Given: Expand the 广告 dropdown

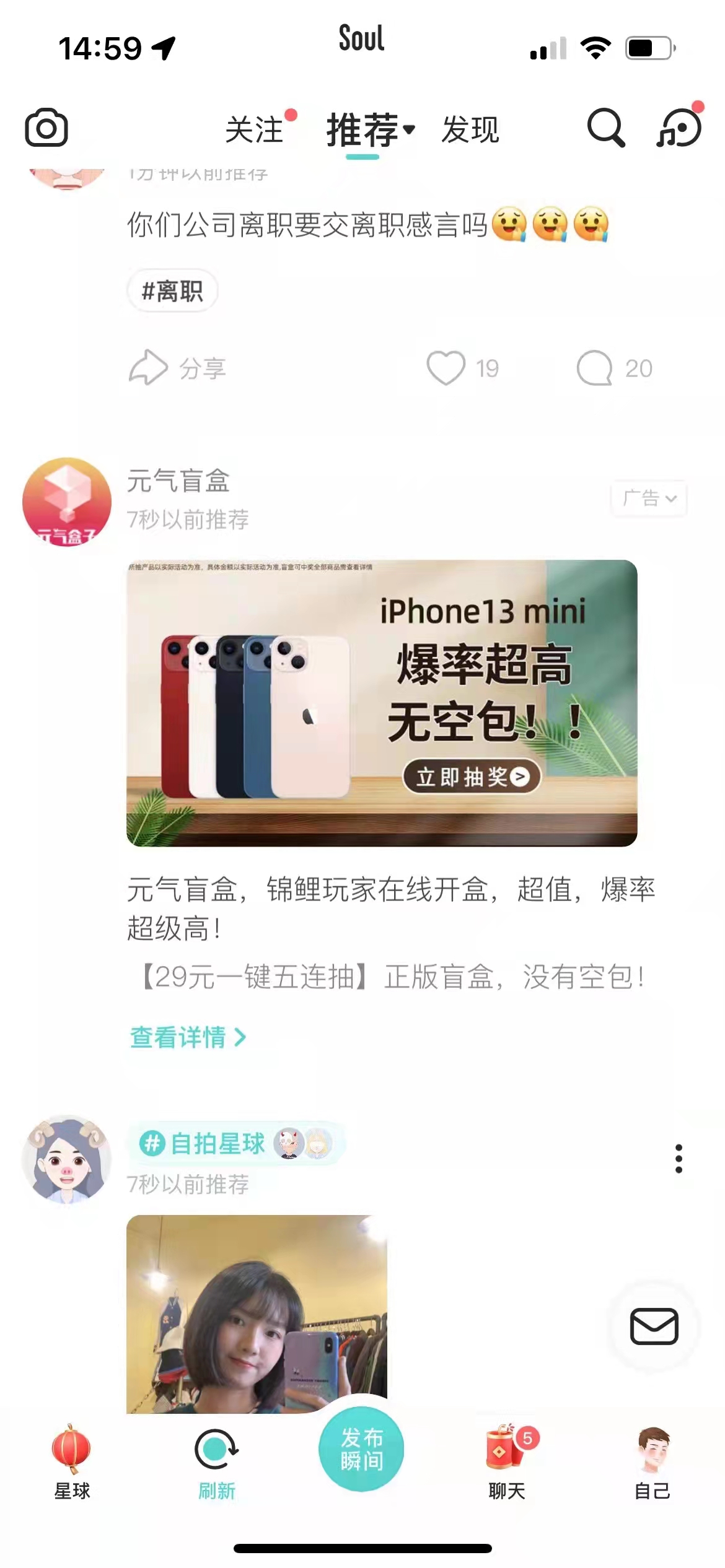Looking at the screenshot, I should [x=649, y=498].
